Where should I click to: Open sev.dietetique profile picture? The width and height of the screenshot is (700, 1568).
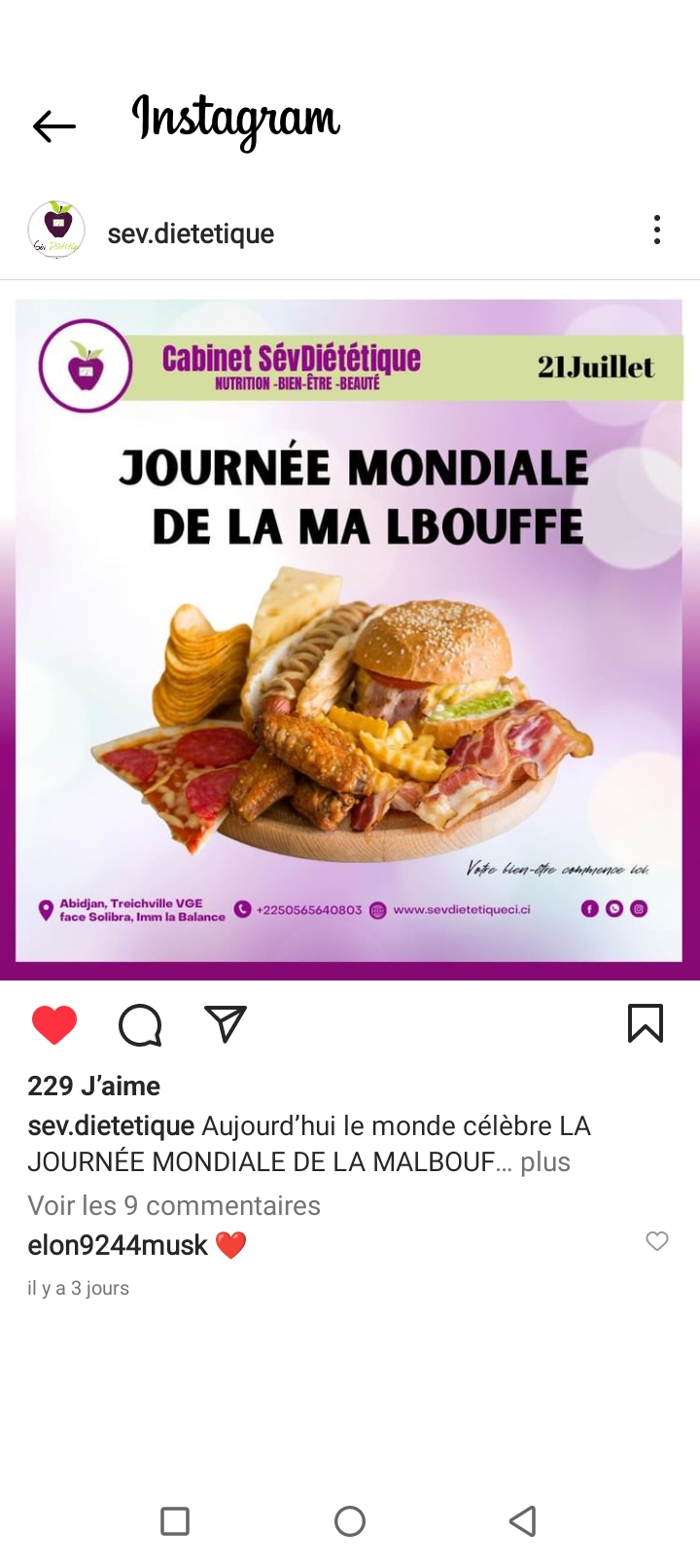[x=56, y=231]
